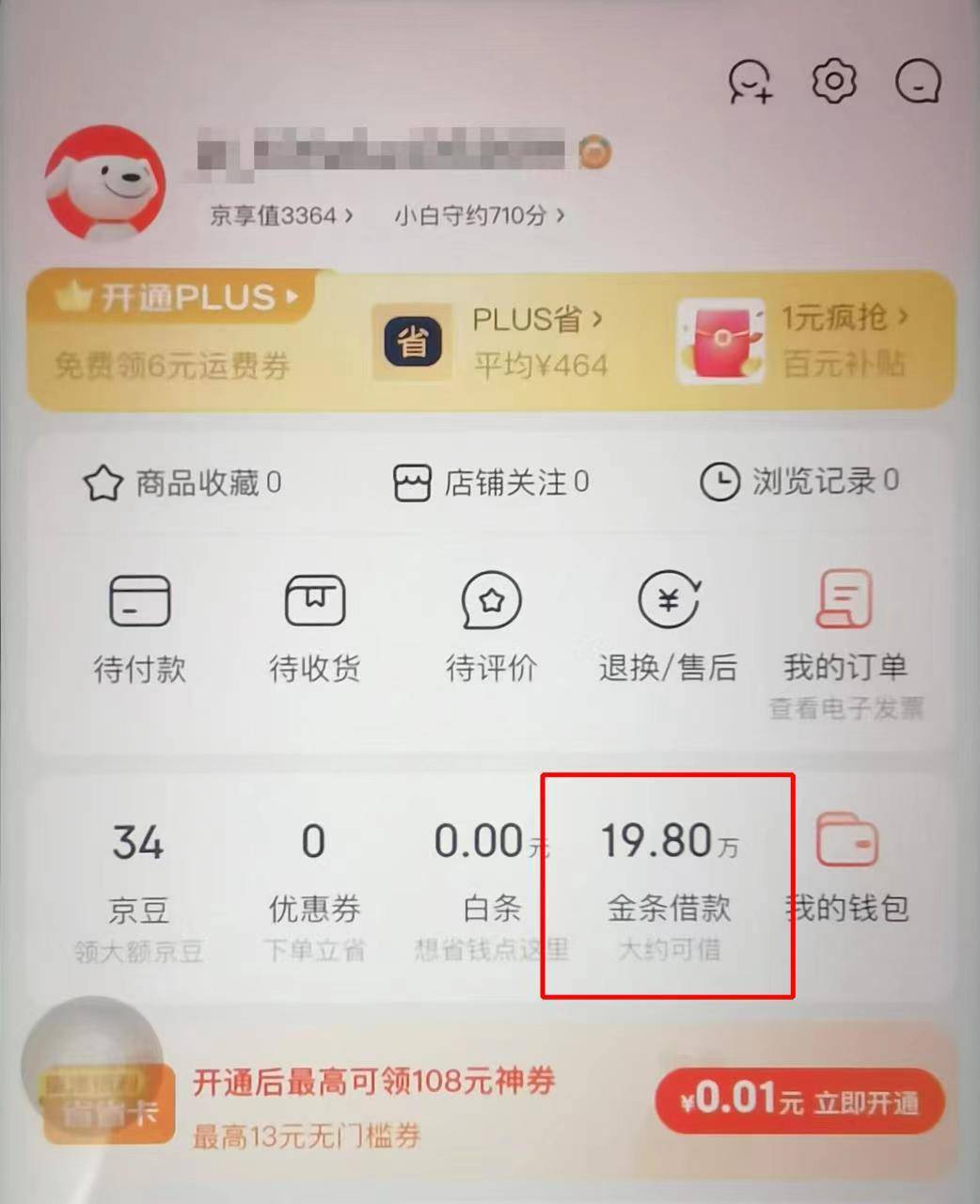Open 商品收藏 favorites

pyautogui.click(x=182, y=483)
